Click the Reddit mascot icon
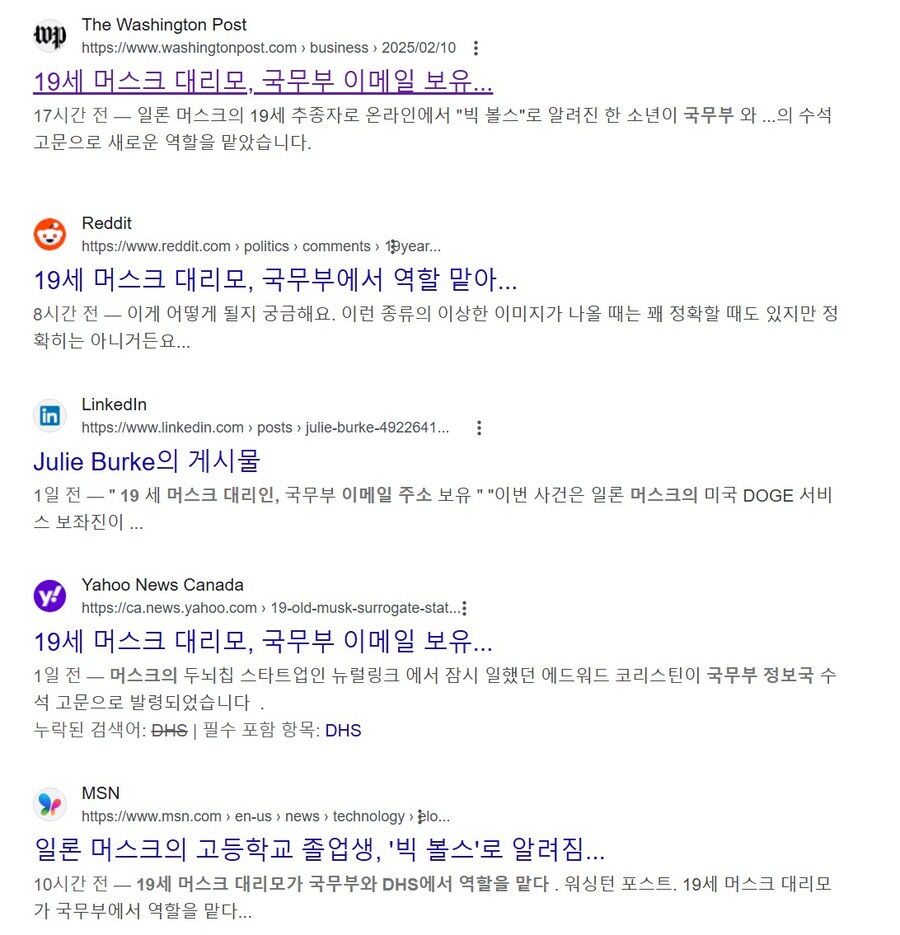Image resolution: width=900 pixels, height=935 pixels. (x=50, y=234)
